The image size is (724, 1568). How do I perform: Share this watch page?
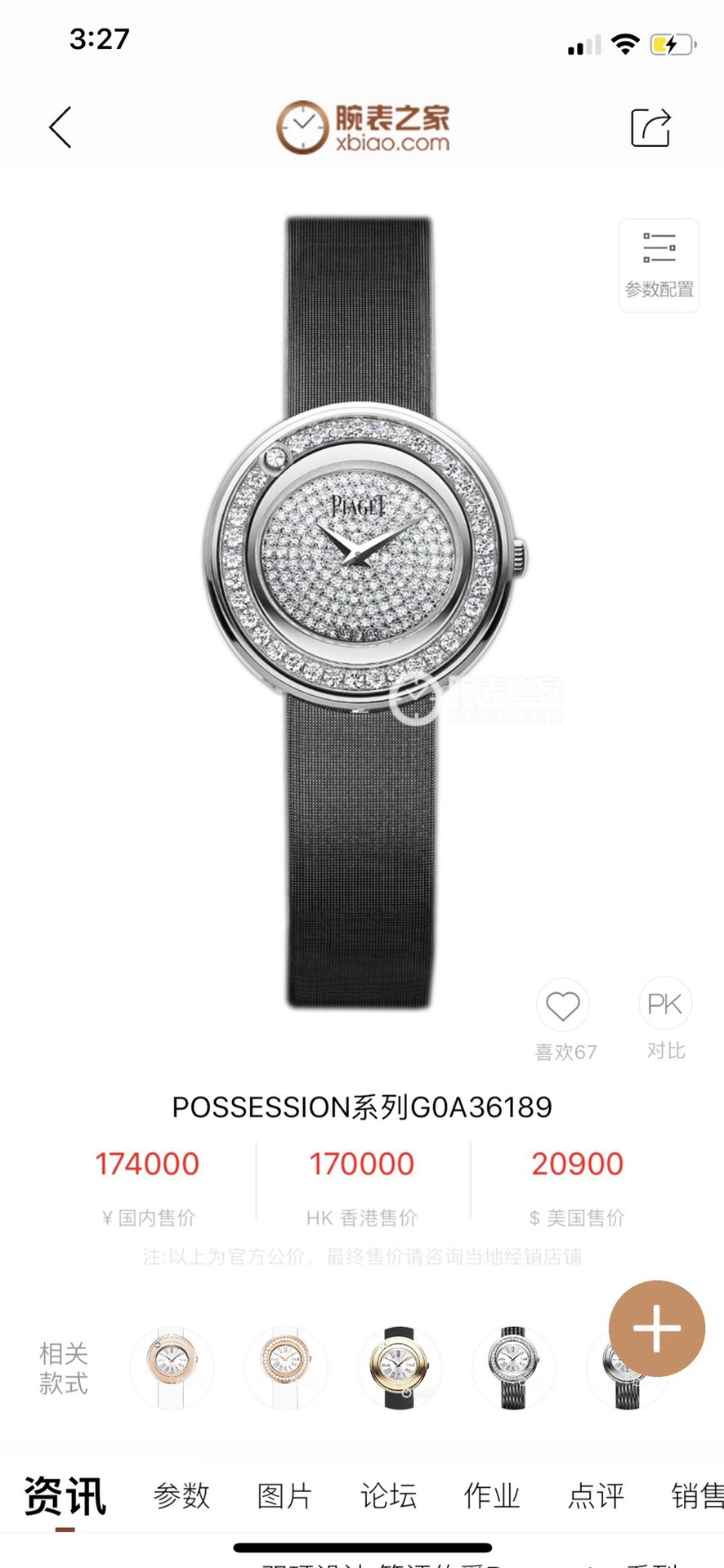point(650,127)
